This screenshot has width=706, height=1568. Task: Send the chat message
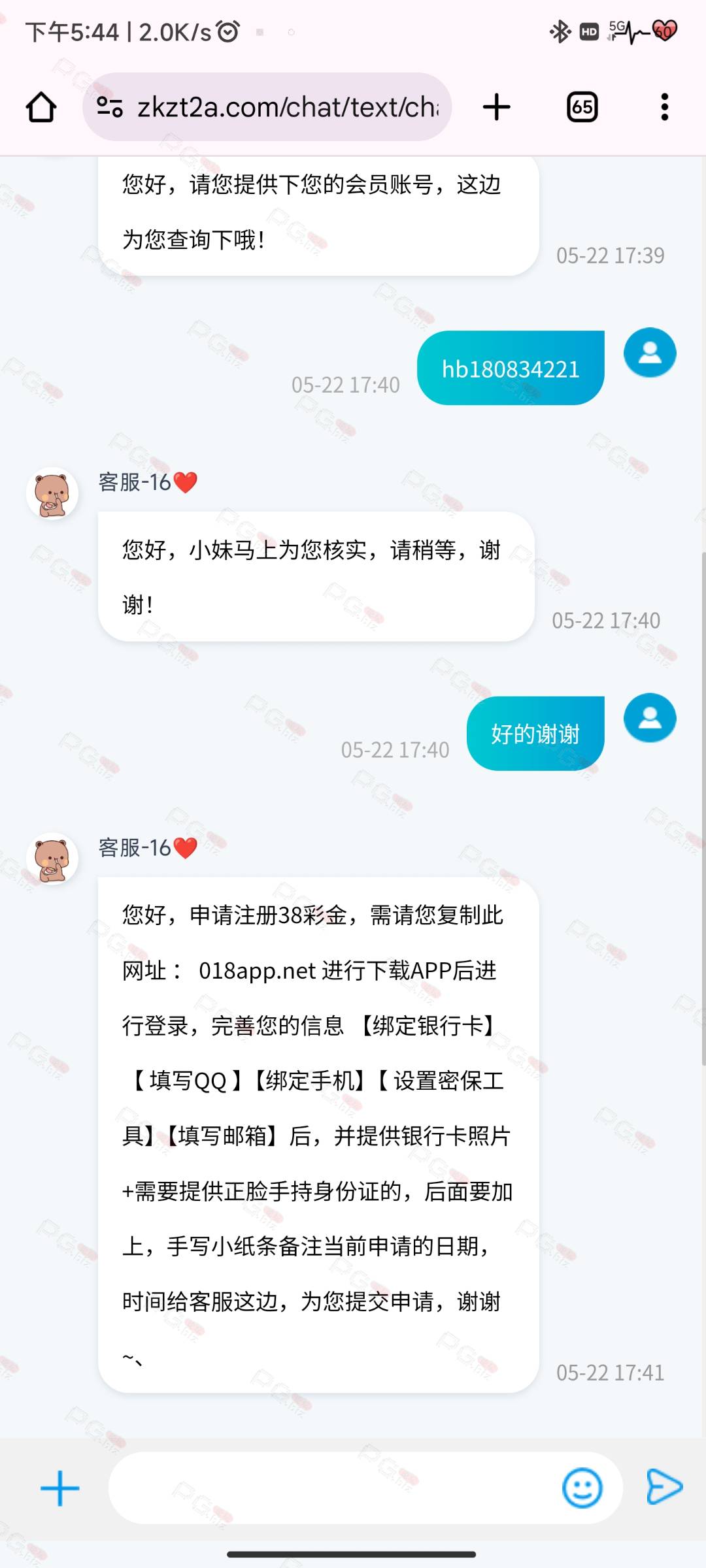coord(664,1487)
